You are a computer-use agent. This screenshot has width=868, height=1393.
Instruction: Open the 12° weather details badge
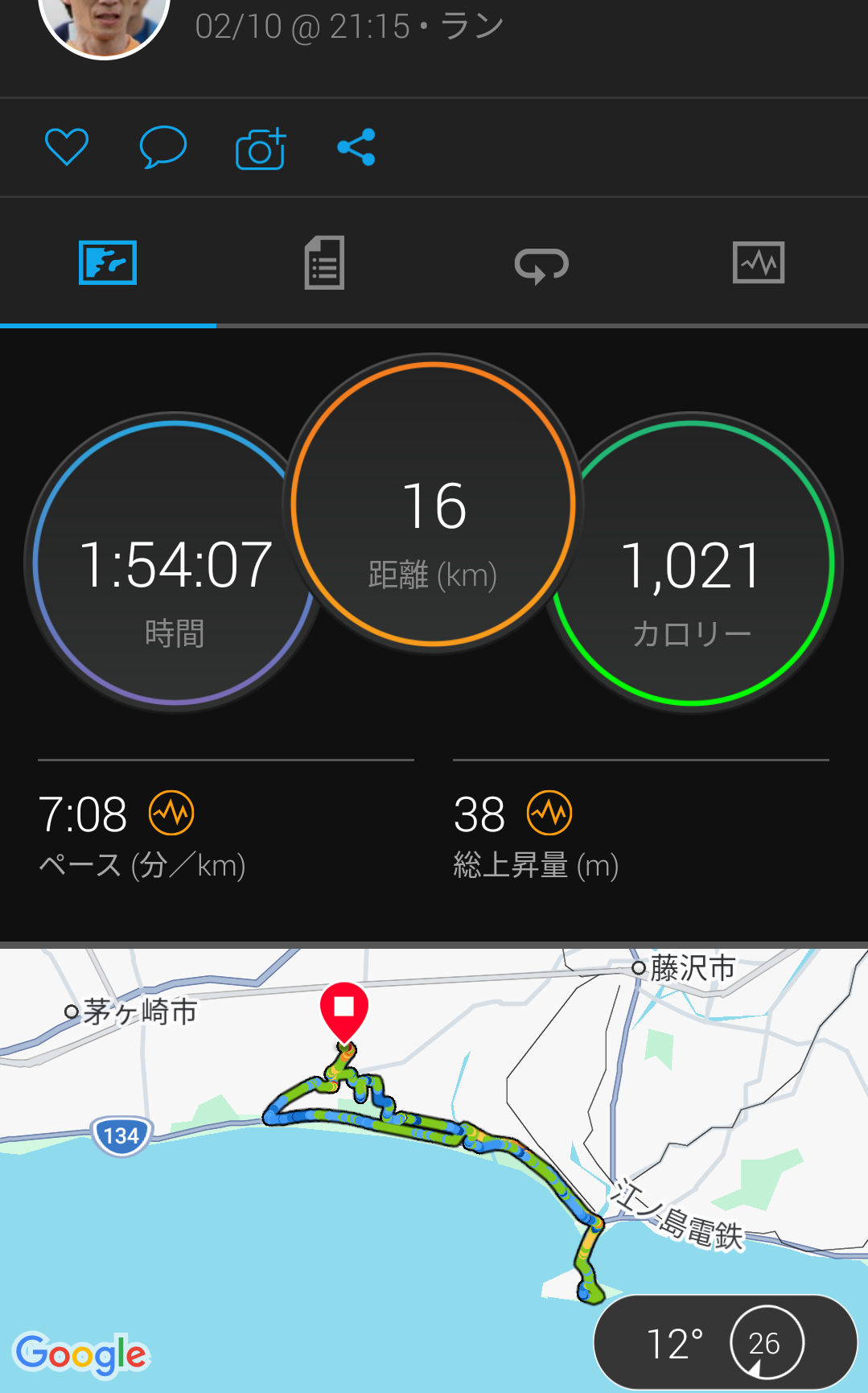[x=725, y=1342]
